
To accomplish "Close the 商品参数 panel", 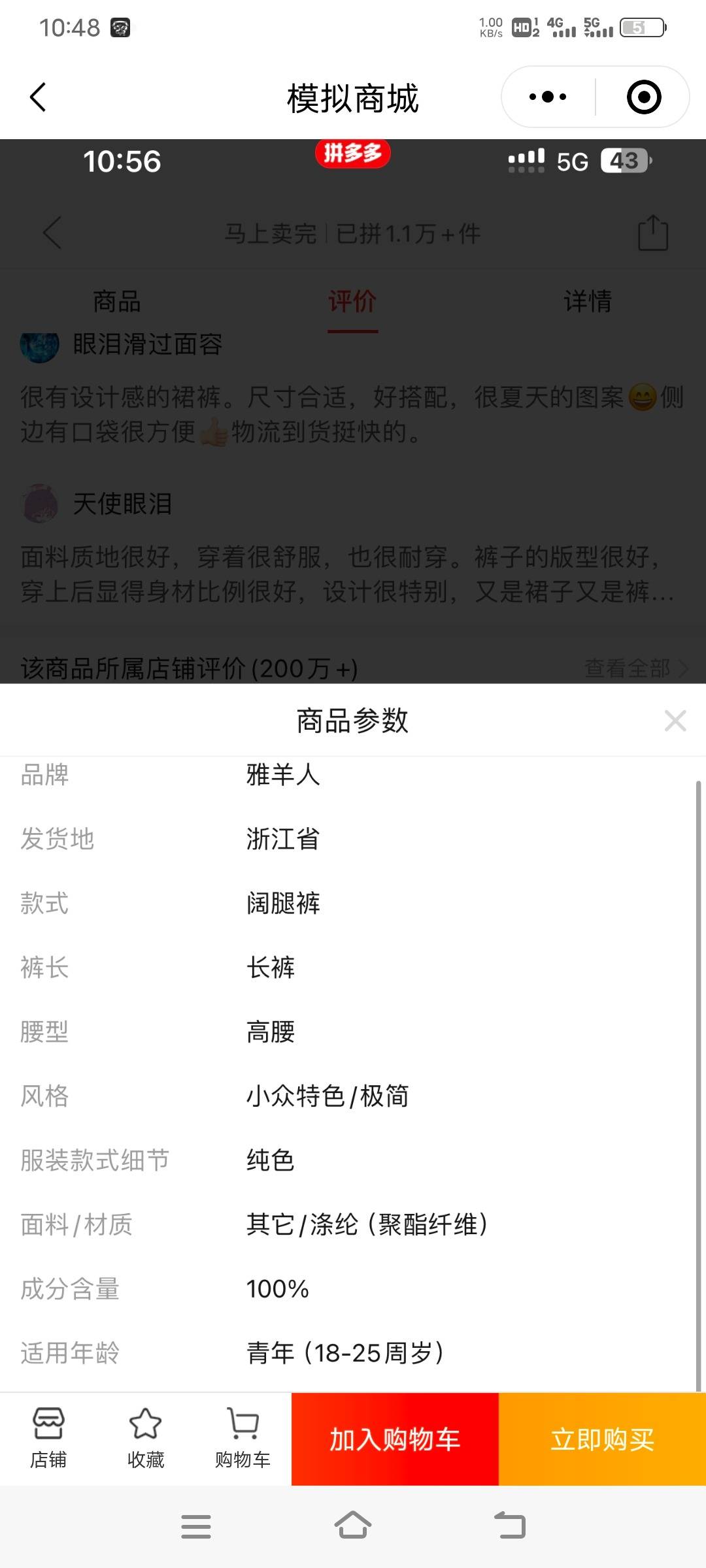I will pyautogui.click(x=675, y=721).
